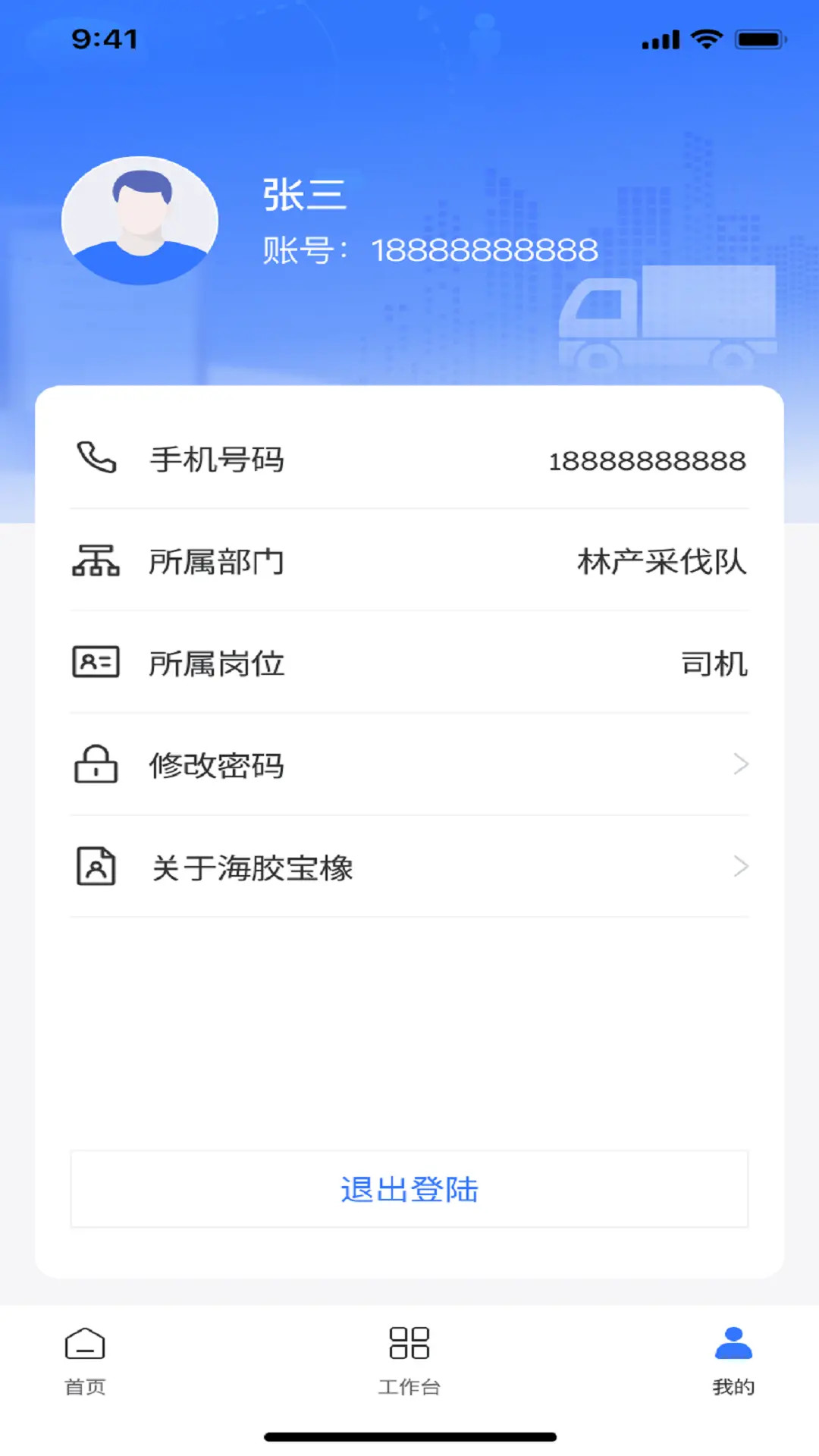Open 关于海胶宝橡 about page
The width and height of the screenshot is (819, 1456).
(409, 868)
